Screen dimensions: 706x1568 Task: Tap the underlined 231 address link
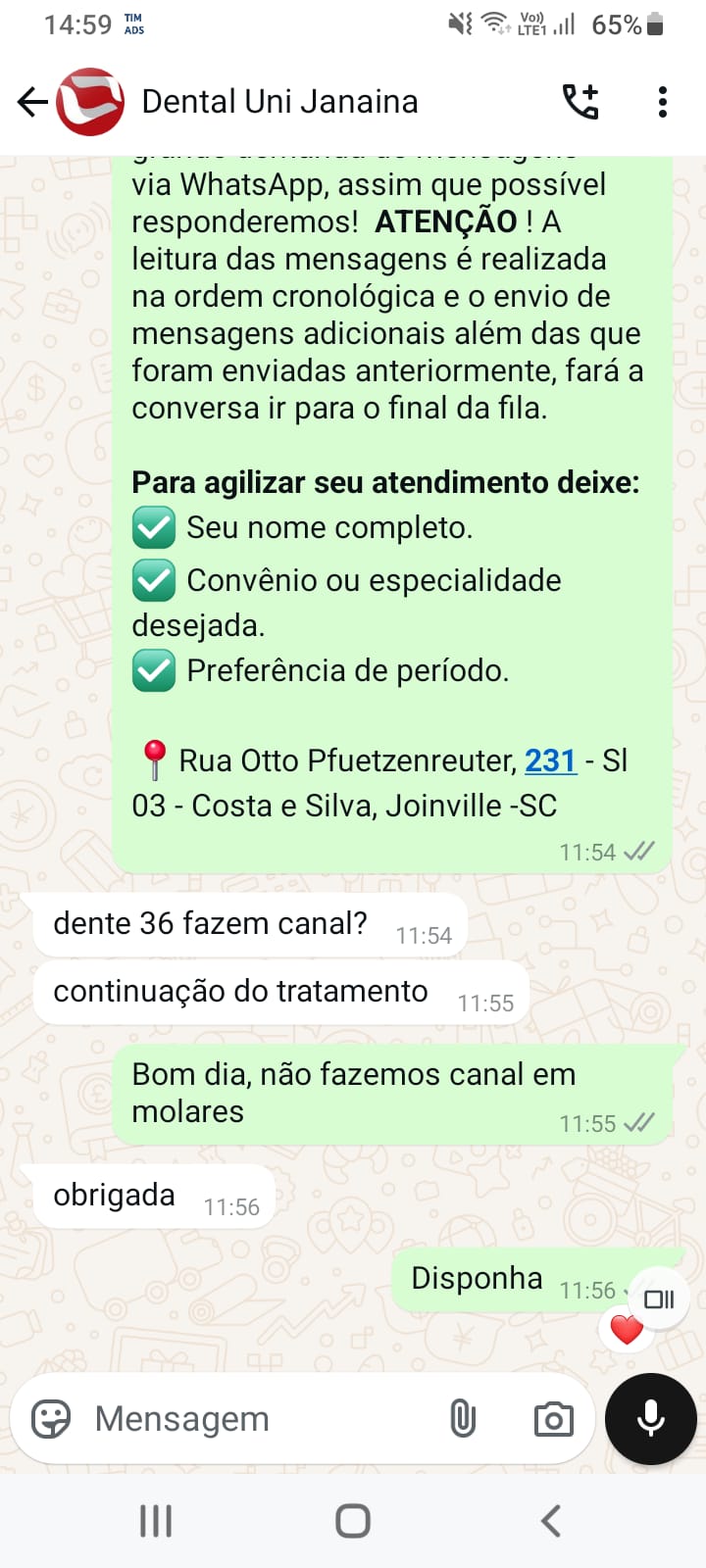(x=550, y=760)
